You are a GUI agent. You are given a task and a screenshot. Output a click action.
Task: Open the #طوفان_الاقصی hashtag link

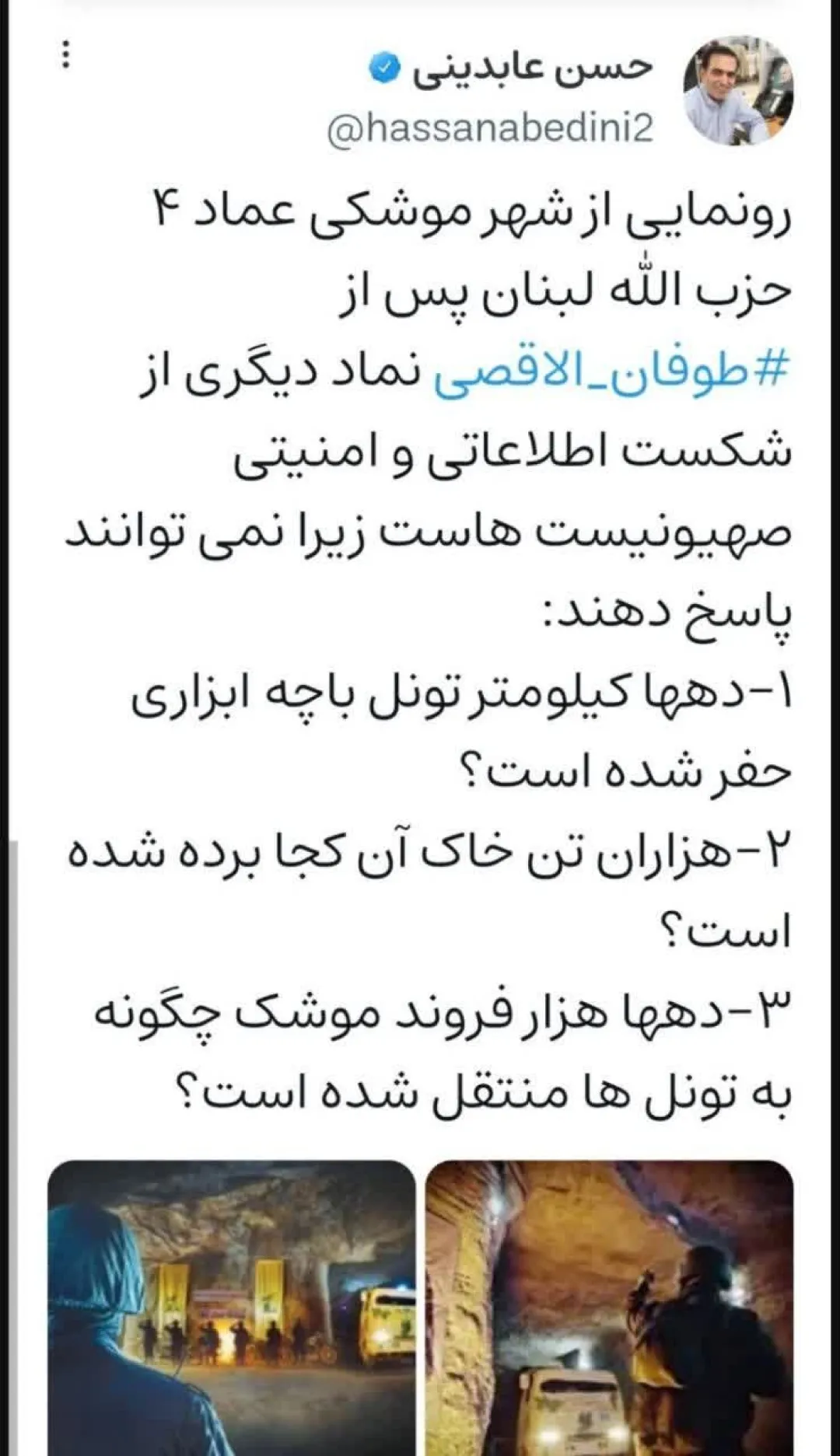pyautogui.click(x=612, y=371)
